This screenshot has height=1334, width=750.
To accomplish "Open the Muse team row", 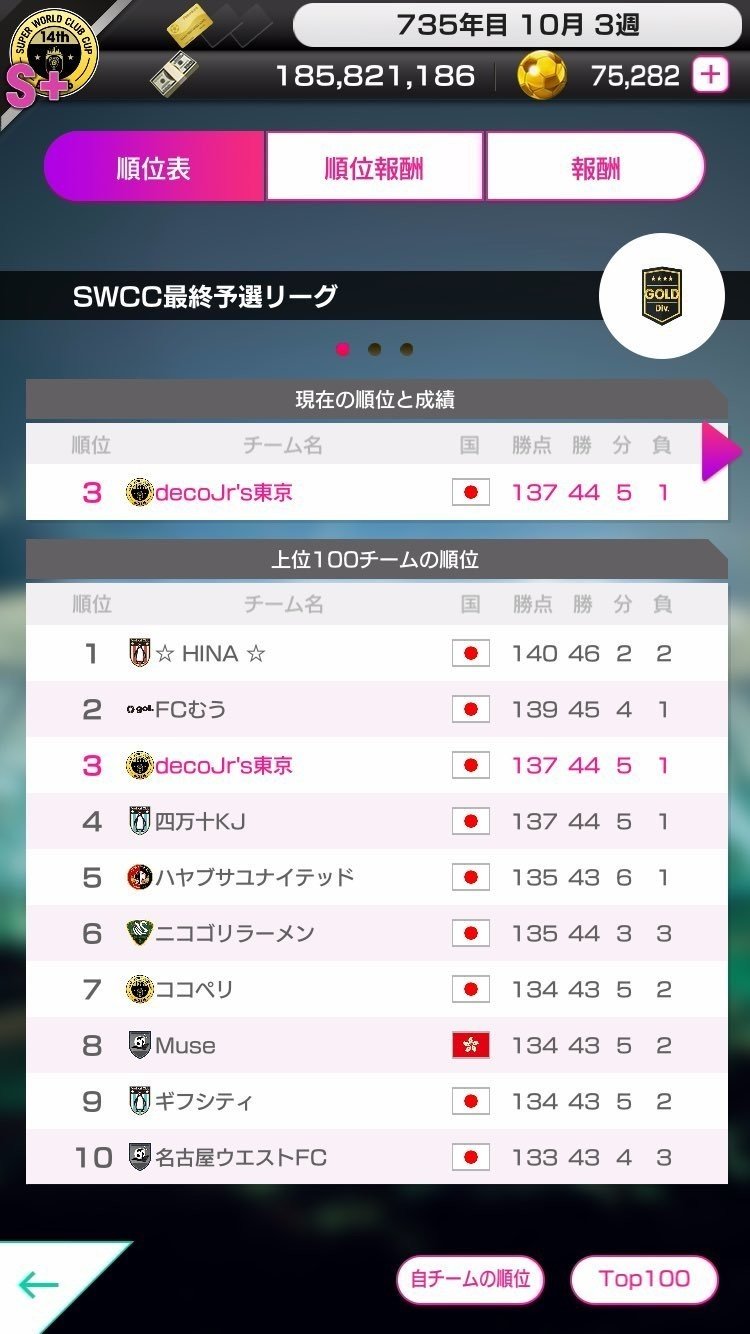I will coord(376,1046).
